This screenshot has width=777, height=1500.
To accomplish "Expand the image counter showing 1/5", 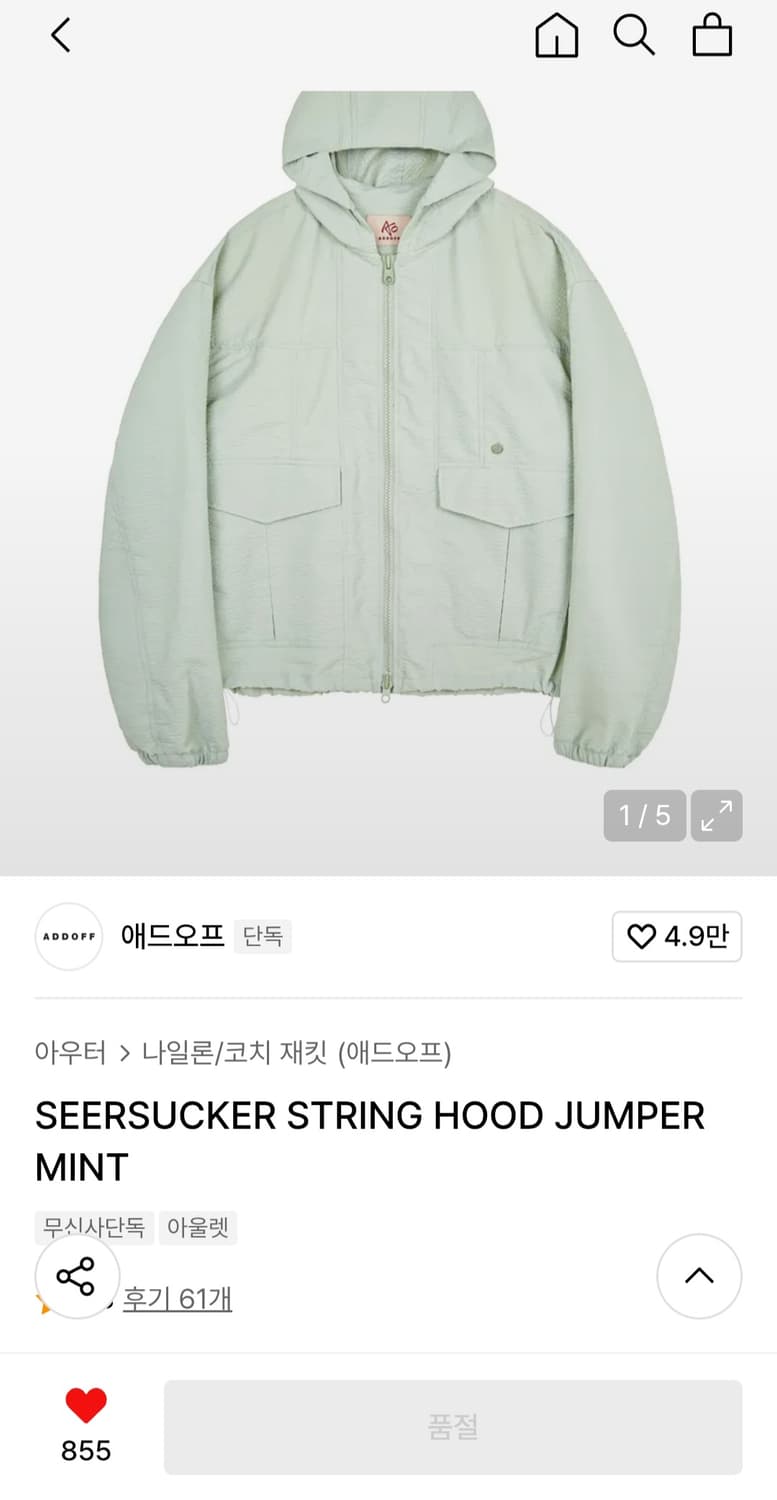I will 644,816.
